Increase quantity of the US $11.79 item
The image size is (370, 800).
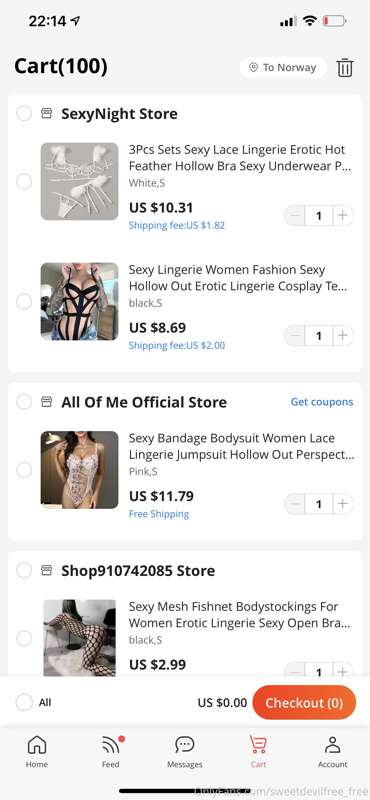click(x=342, y=504)
